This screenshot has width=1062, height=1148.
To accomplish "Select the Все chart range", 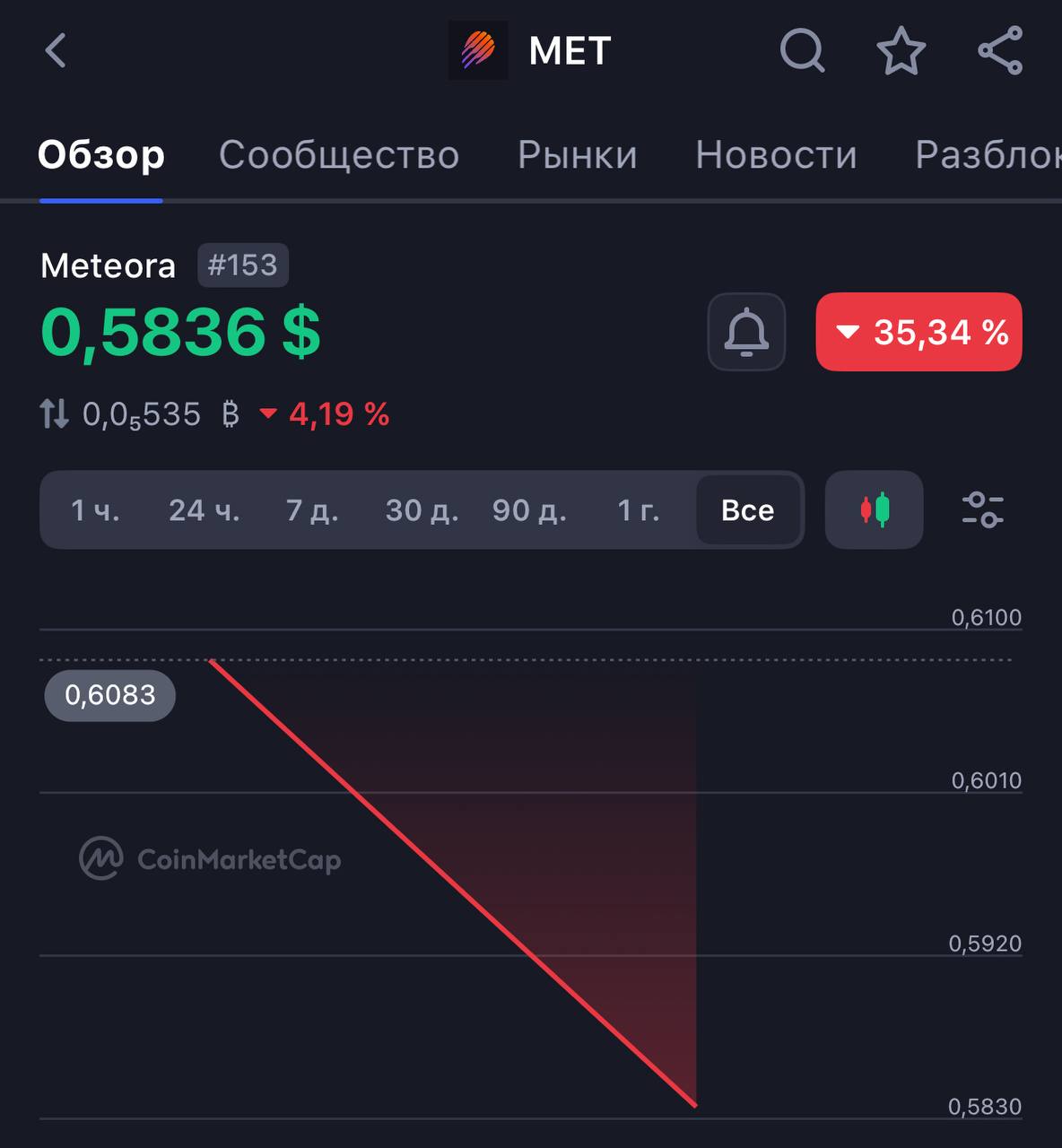I will (747, 510).
